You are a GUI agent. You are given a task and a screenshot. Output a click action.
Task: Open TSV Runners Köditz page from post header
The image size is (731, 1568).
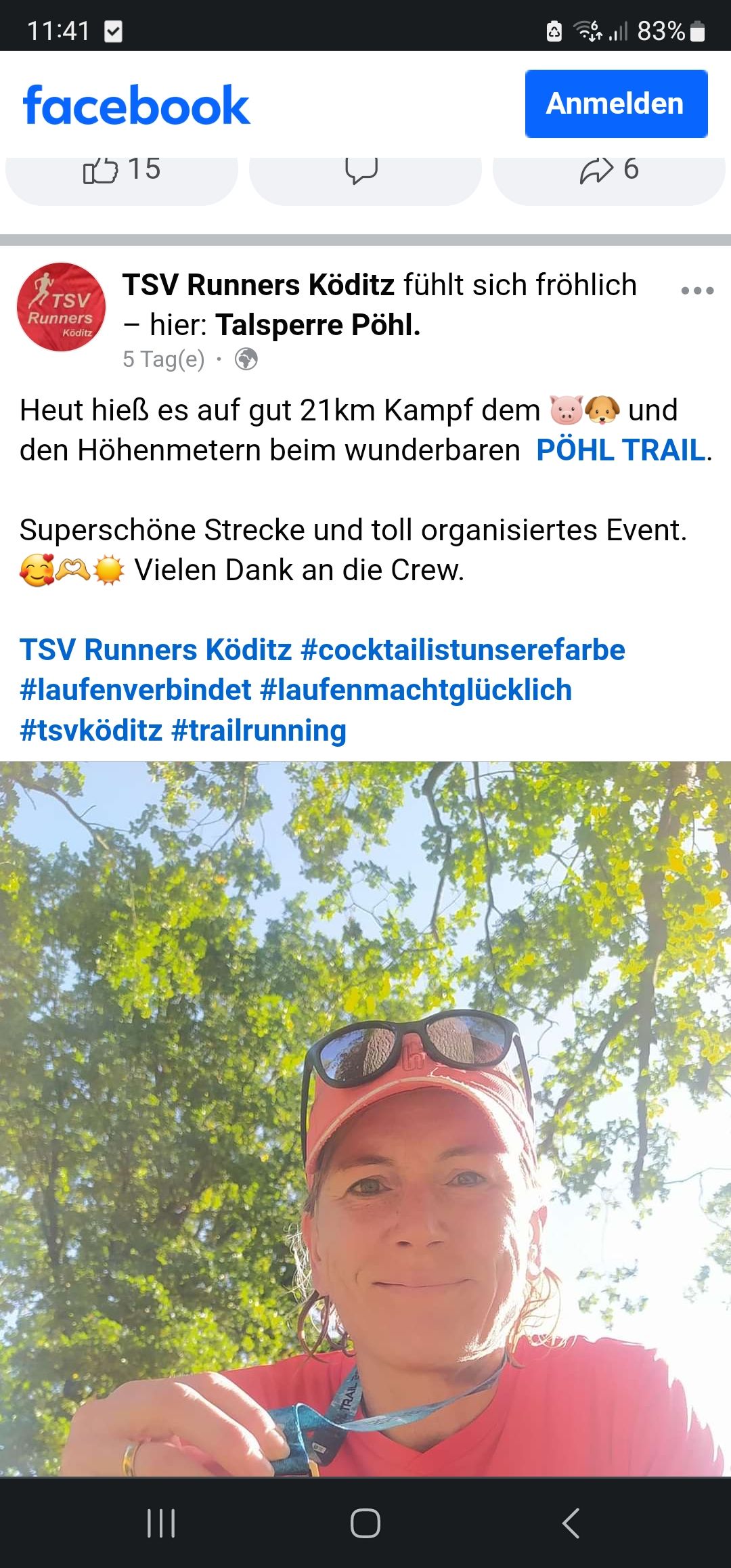257,285
